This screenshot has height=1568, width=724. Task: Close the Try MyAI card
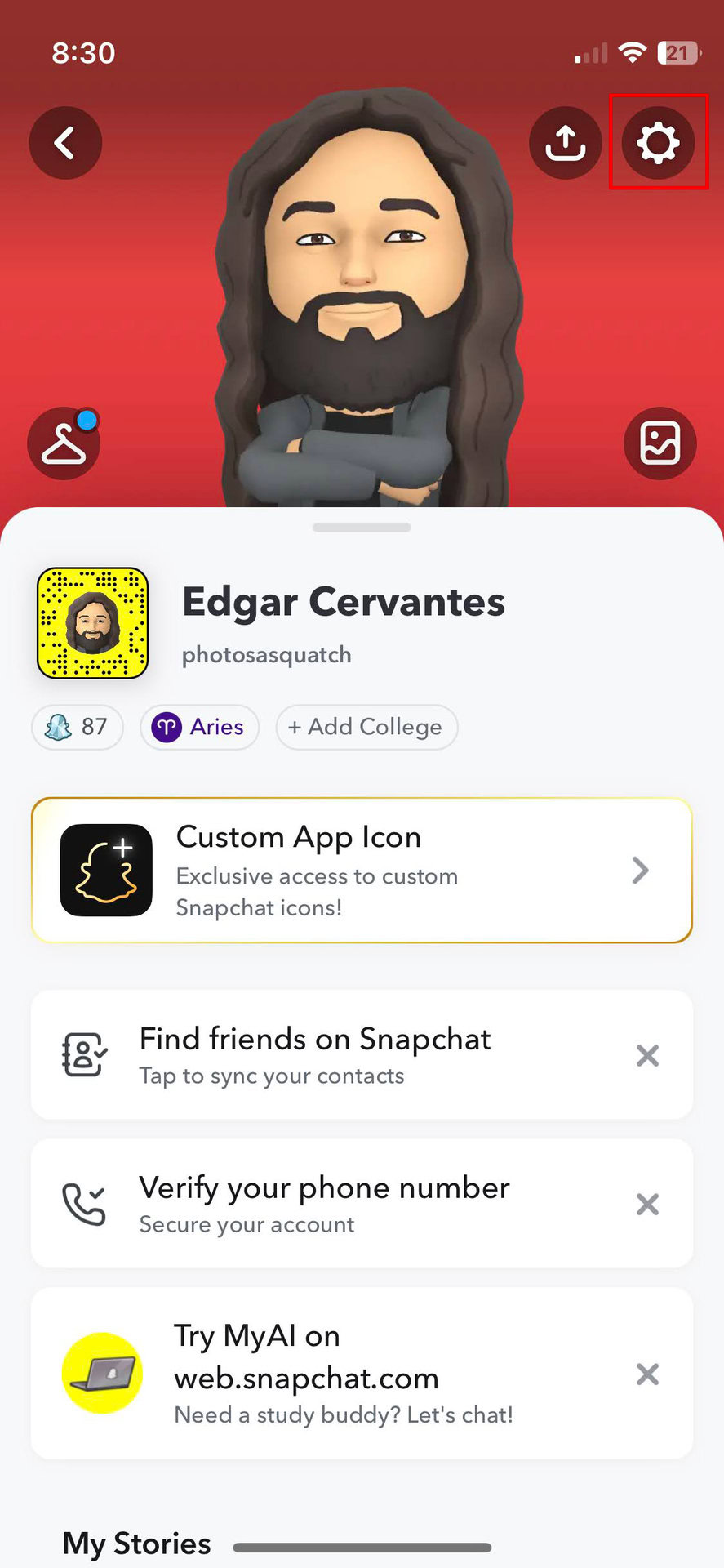point(647,1374)
